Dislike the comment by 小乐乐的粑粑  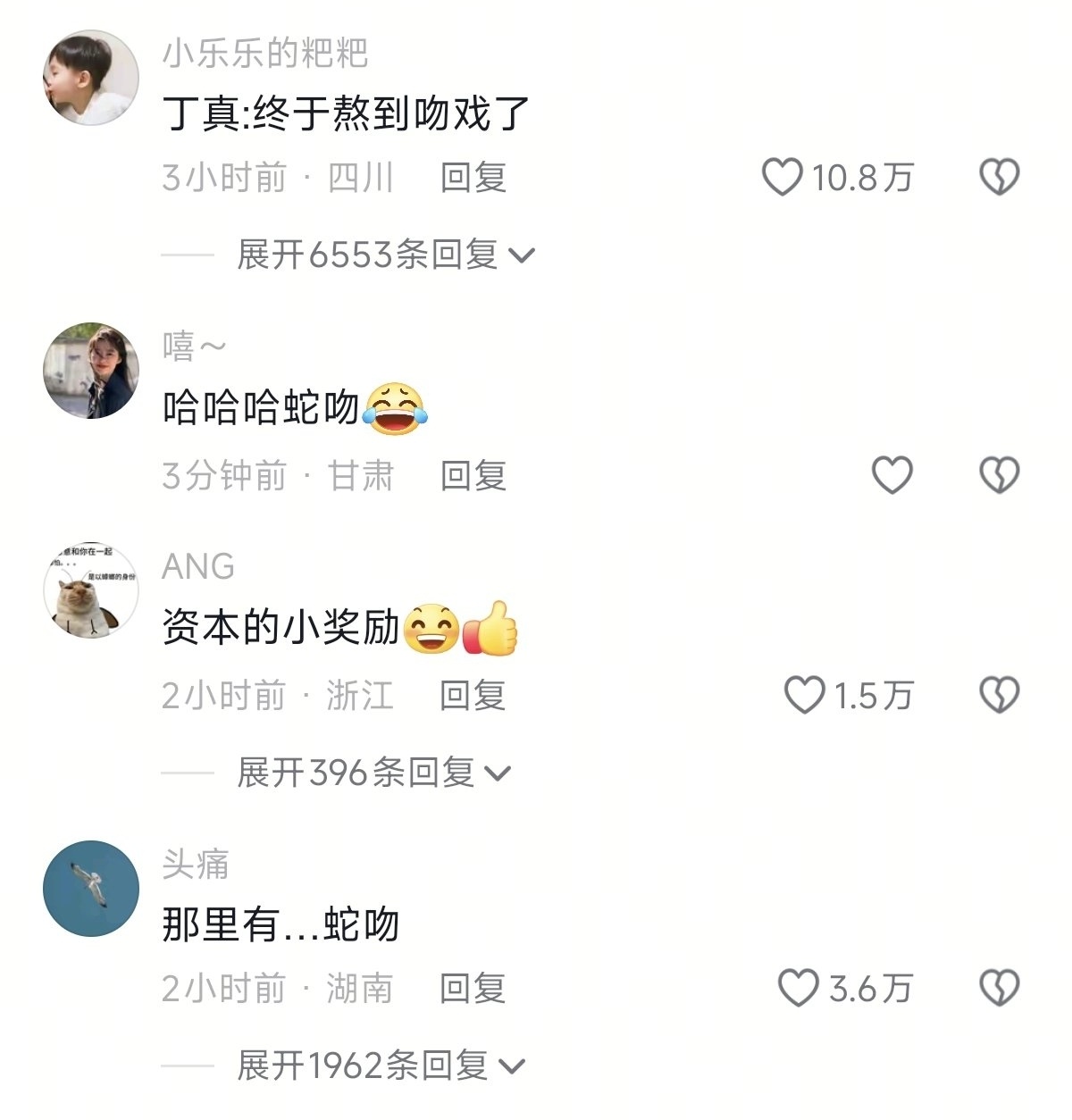999,177
